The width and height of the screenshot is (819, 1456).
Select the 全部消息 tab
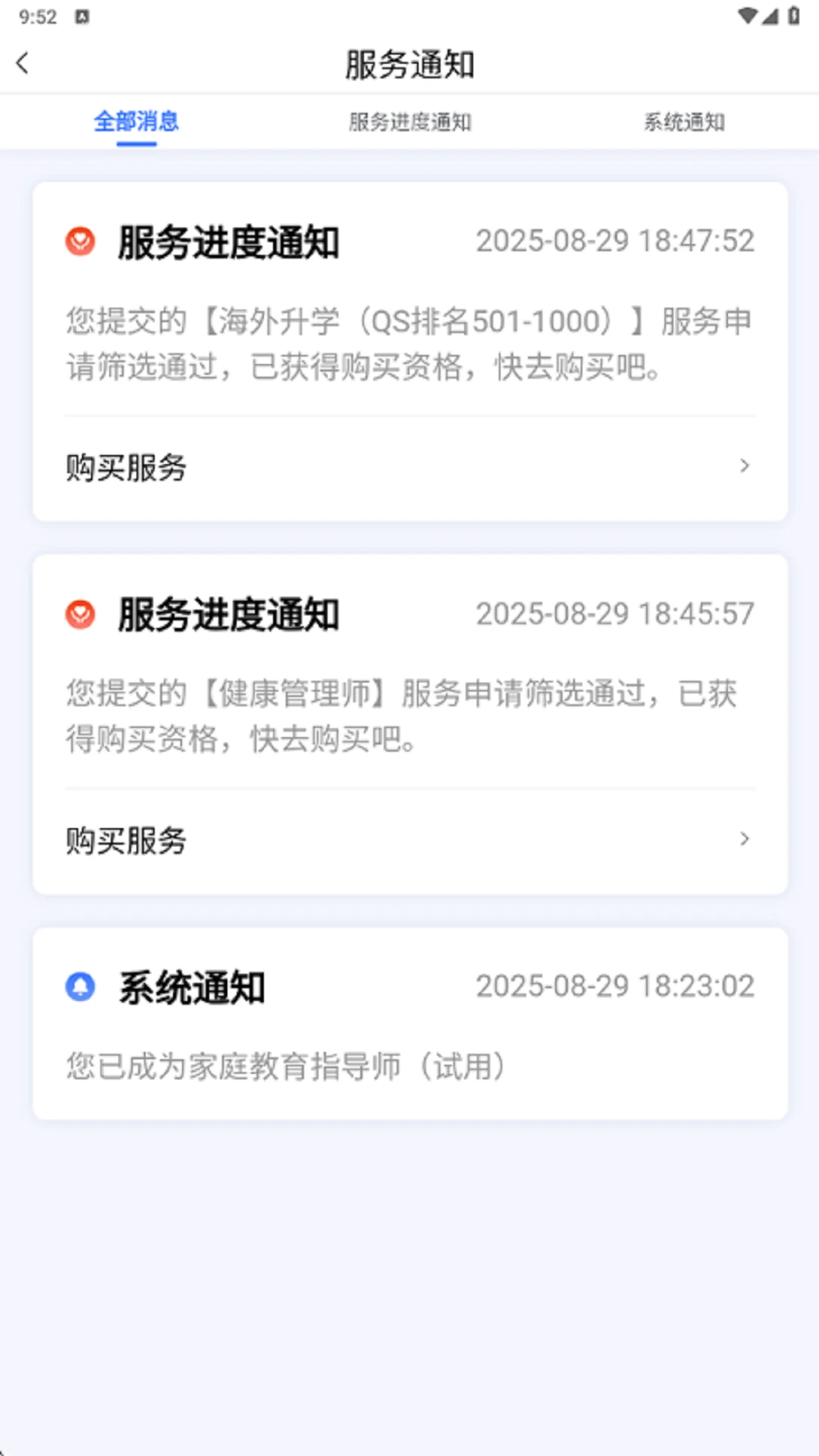pos(136,121)
